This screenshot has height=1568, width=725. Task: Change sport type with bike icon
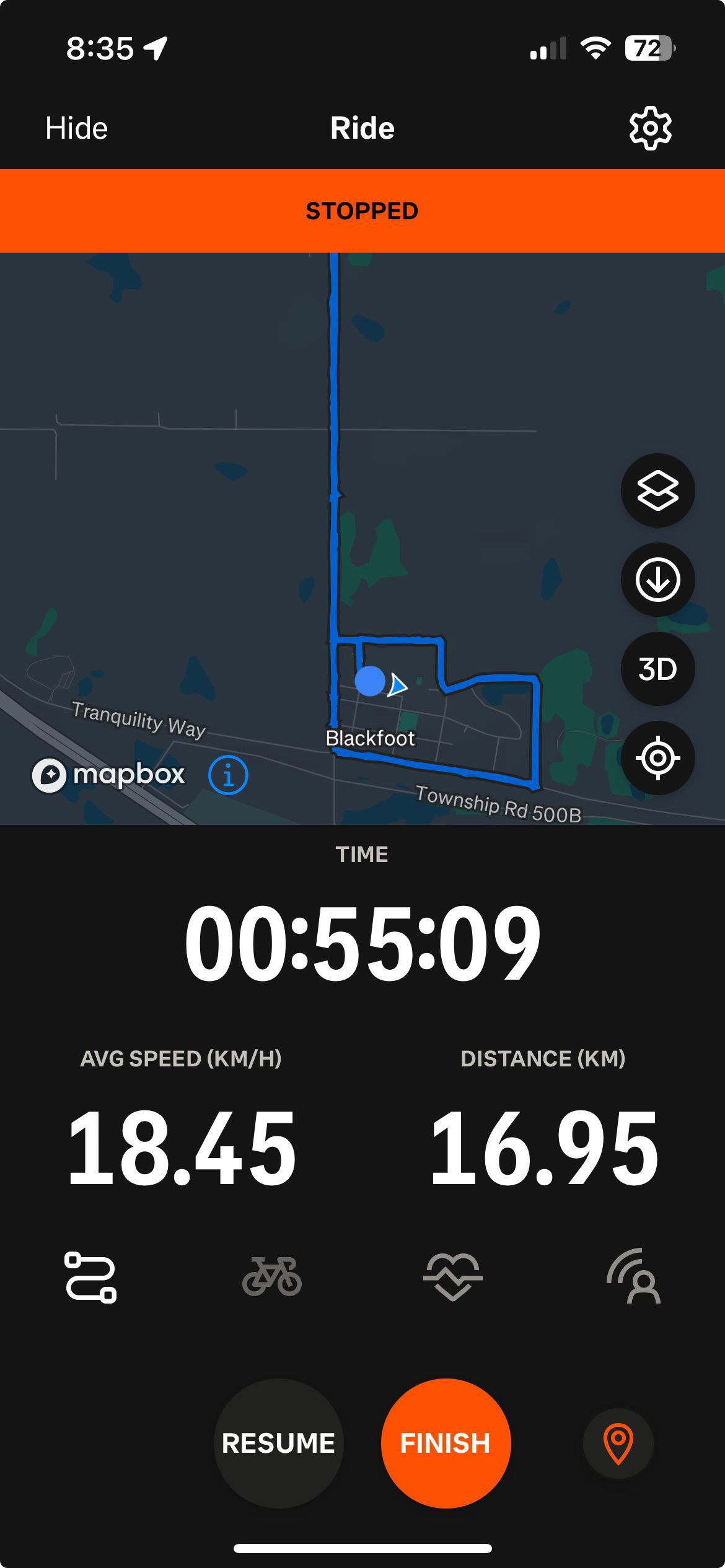click(x=271, y=1277)
